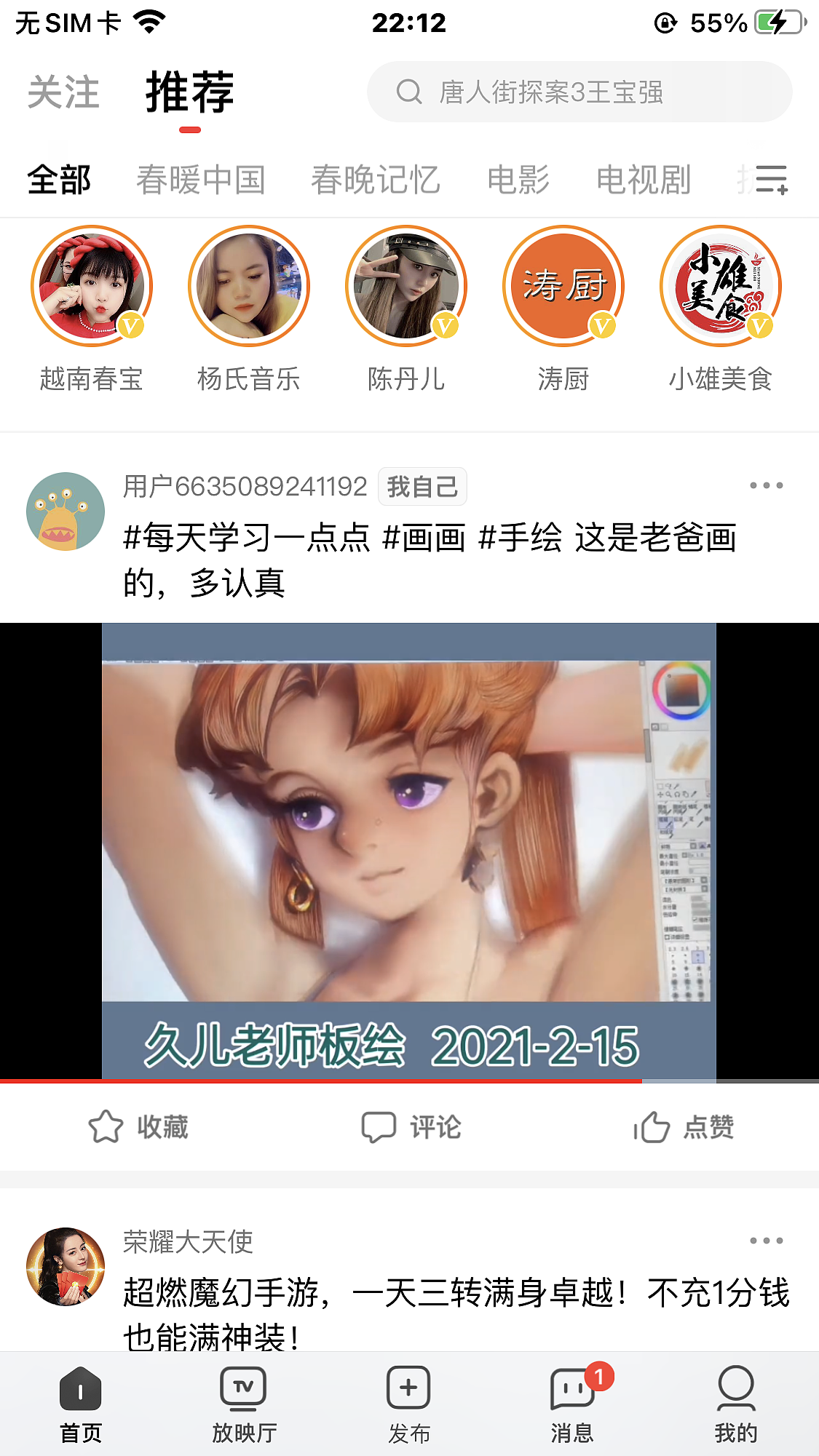The width and height of the screenshot is (819, 1456).
Task: Open 小雄美食's avatar icon
Action: pyautogui.click(x=720, y=286)
